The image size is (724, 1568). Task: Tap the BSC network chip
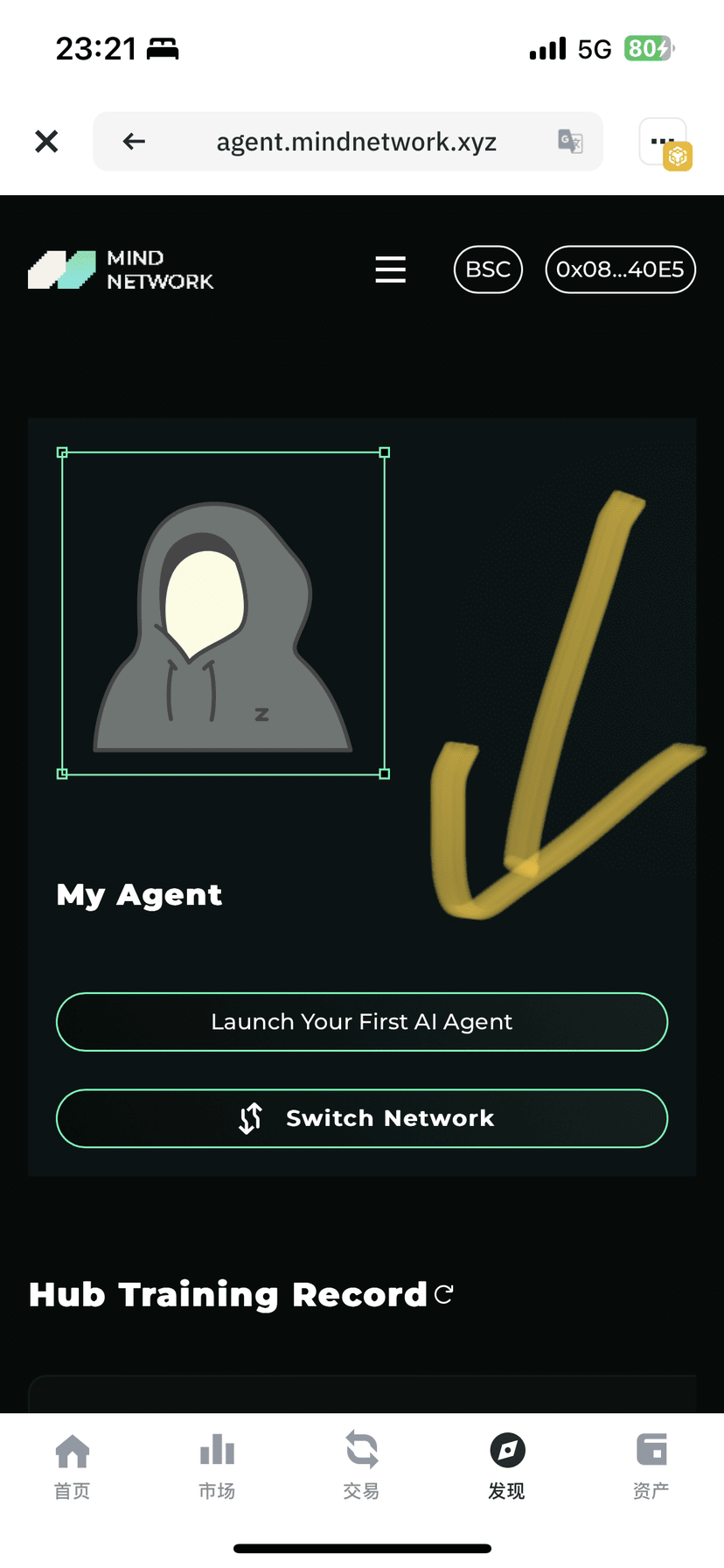pos(488,269)
